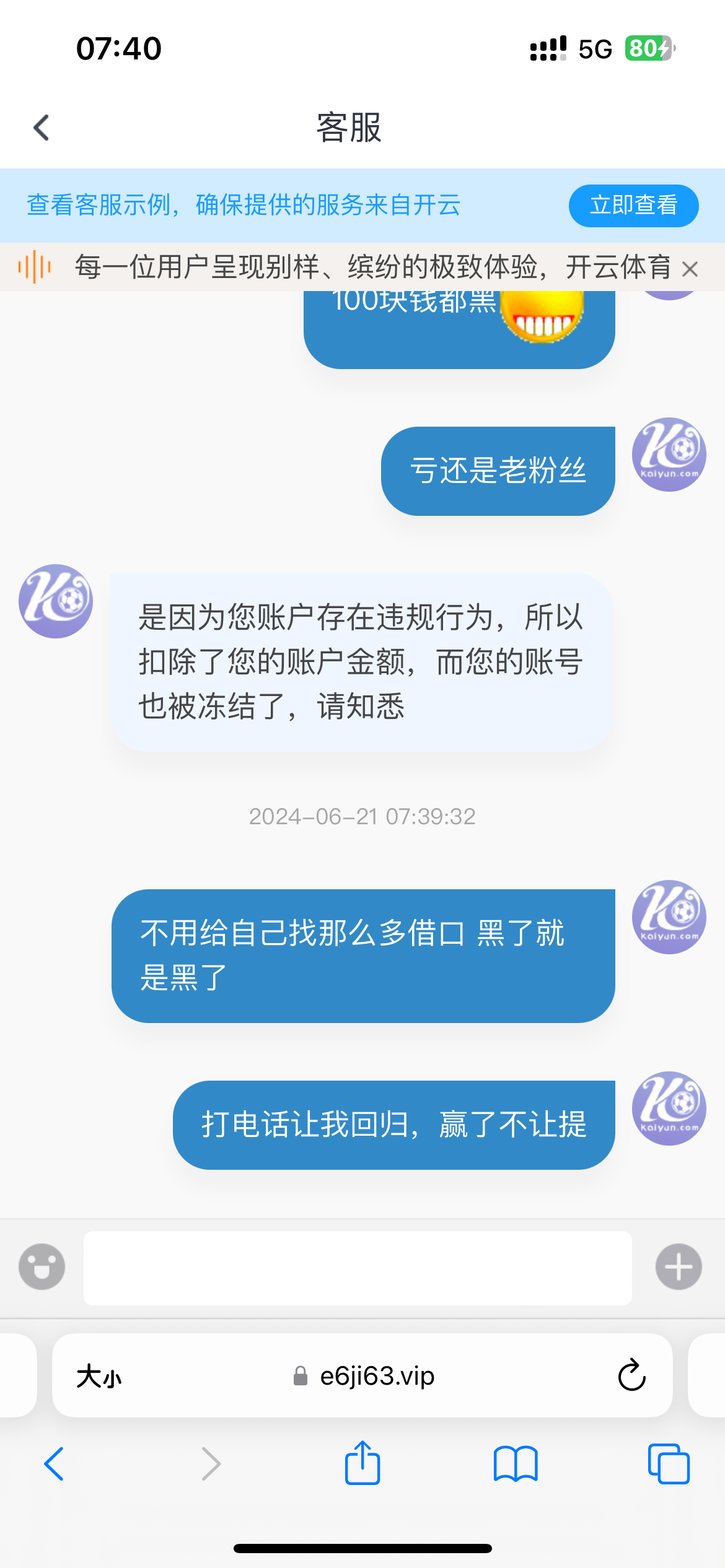
Task: Focus the message input field
Action: click(x=358, y=1268)
